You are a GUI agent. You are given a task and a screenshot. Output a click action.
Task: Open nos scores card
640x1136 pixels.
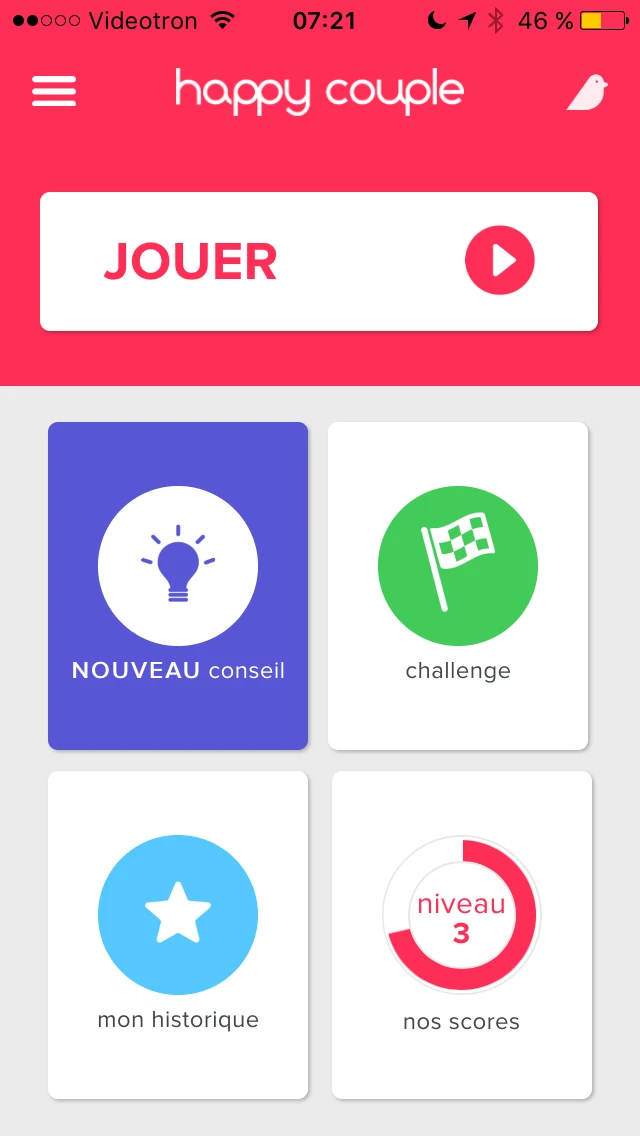pyautogui.click(x=461, y=934)
